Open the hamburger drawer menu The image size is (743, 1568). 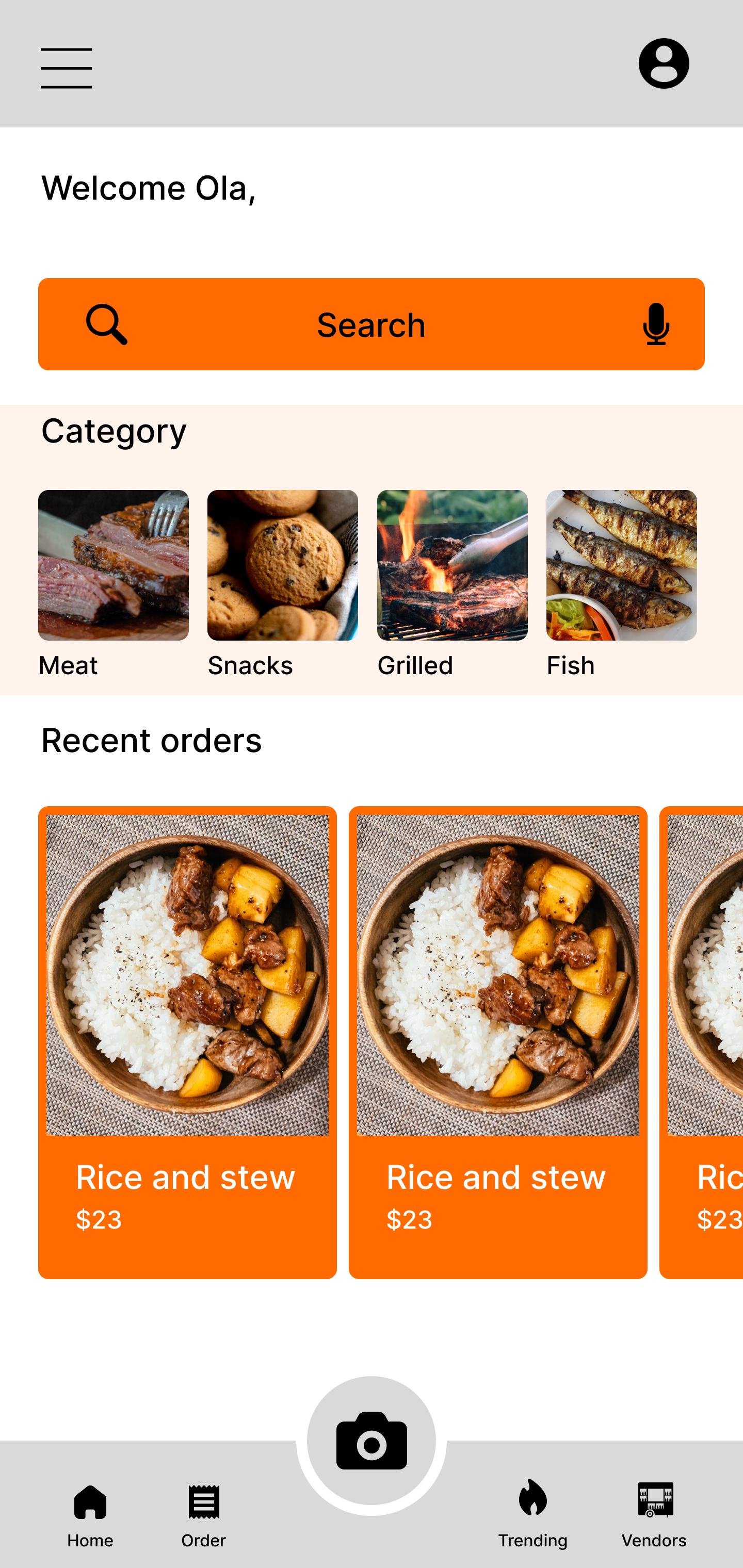66,68
